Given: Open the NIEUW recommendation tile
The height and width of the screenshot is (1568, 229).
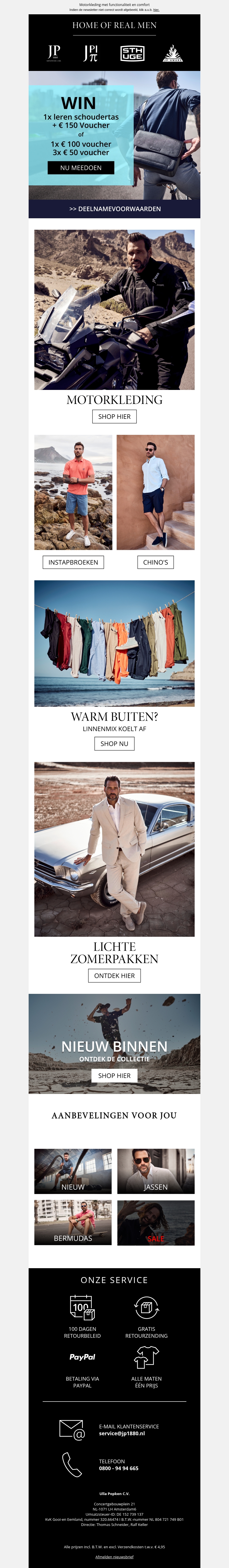Looking at the screenshot, I should click(x=73, y=1171).
